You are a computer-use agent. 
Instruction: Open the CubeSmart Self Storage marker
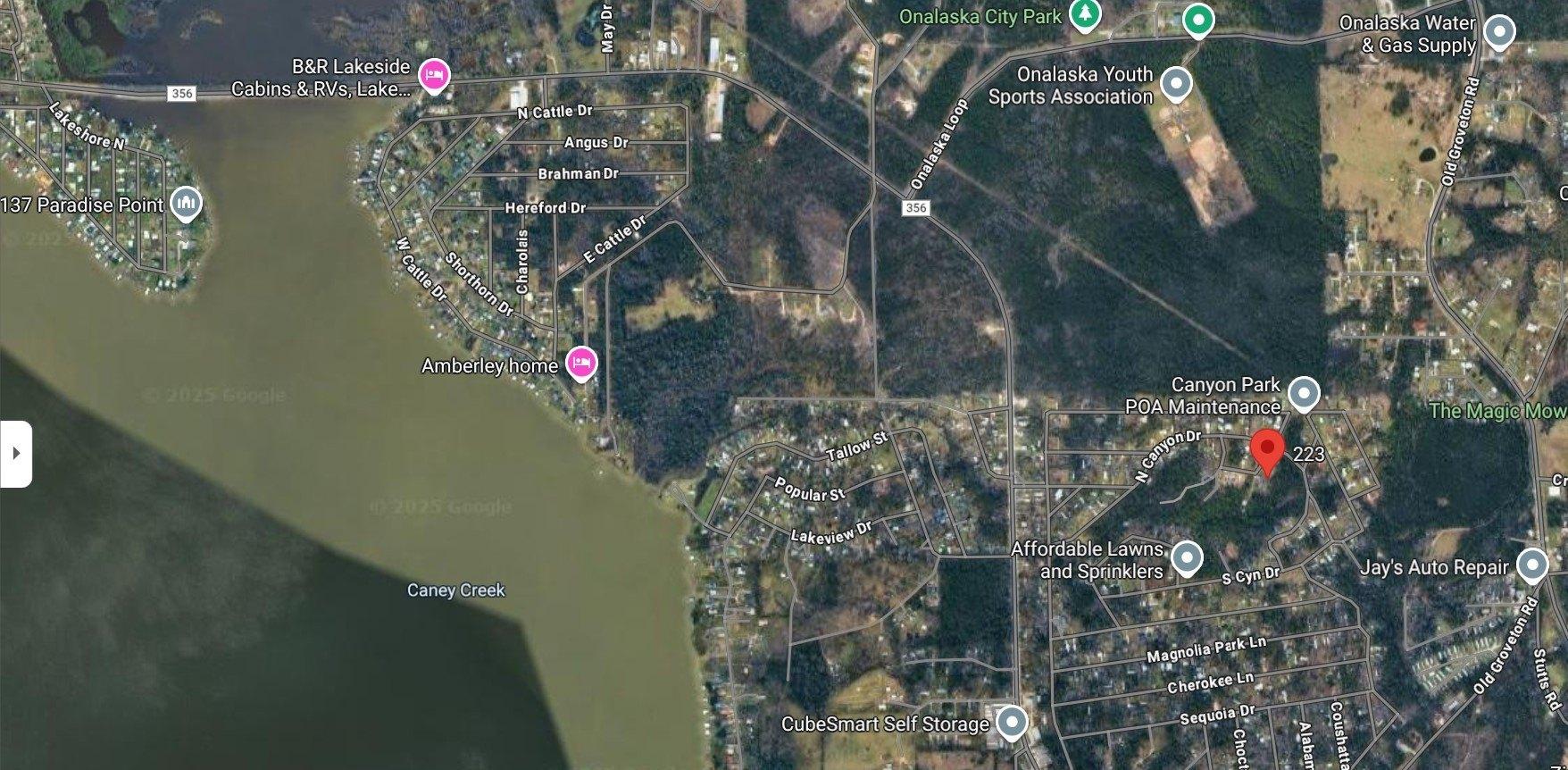[x=1011, y=723]
